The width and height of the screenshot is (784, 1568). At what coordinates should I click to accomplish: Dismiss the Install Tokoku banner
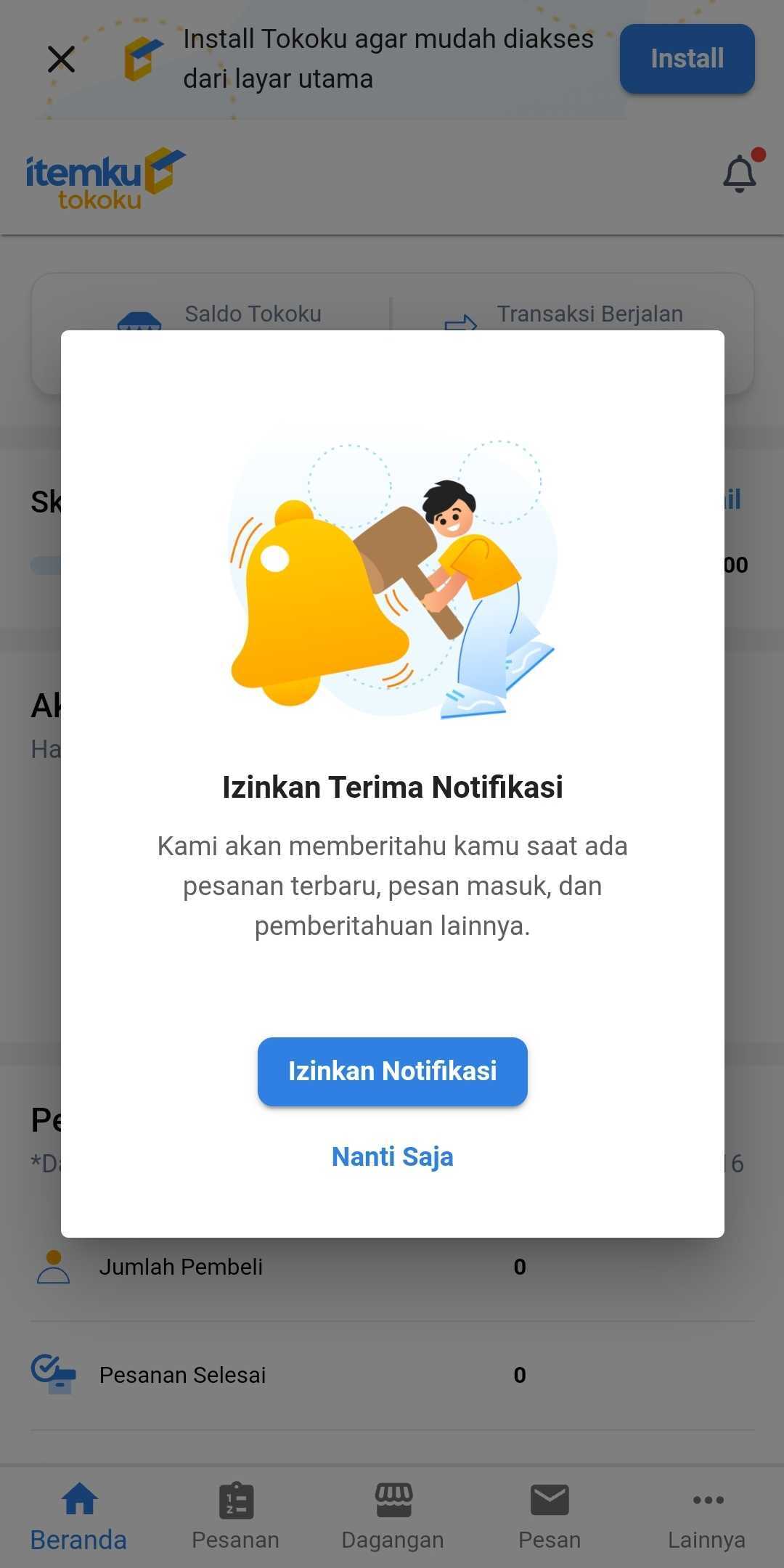61,59
